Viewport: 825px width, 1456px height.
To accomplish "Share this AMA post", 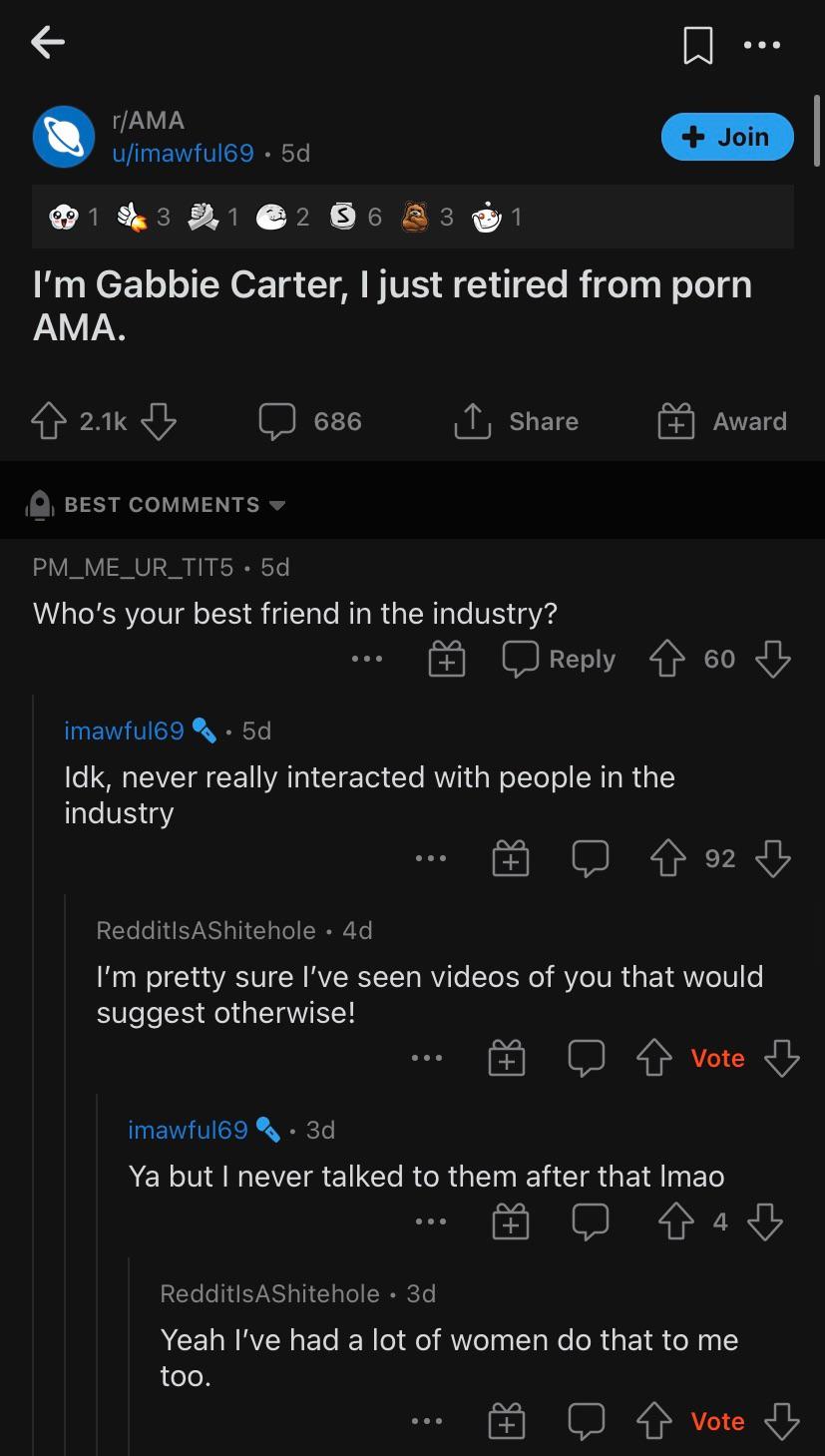I will [516, 421].
